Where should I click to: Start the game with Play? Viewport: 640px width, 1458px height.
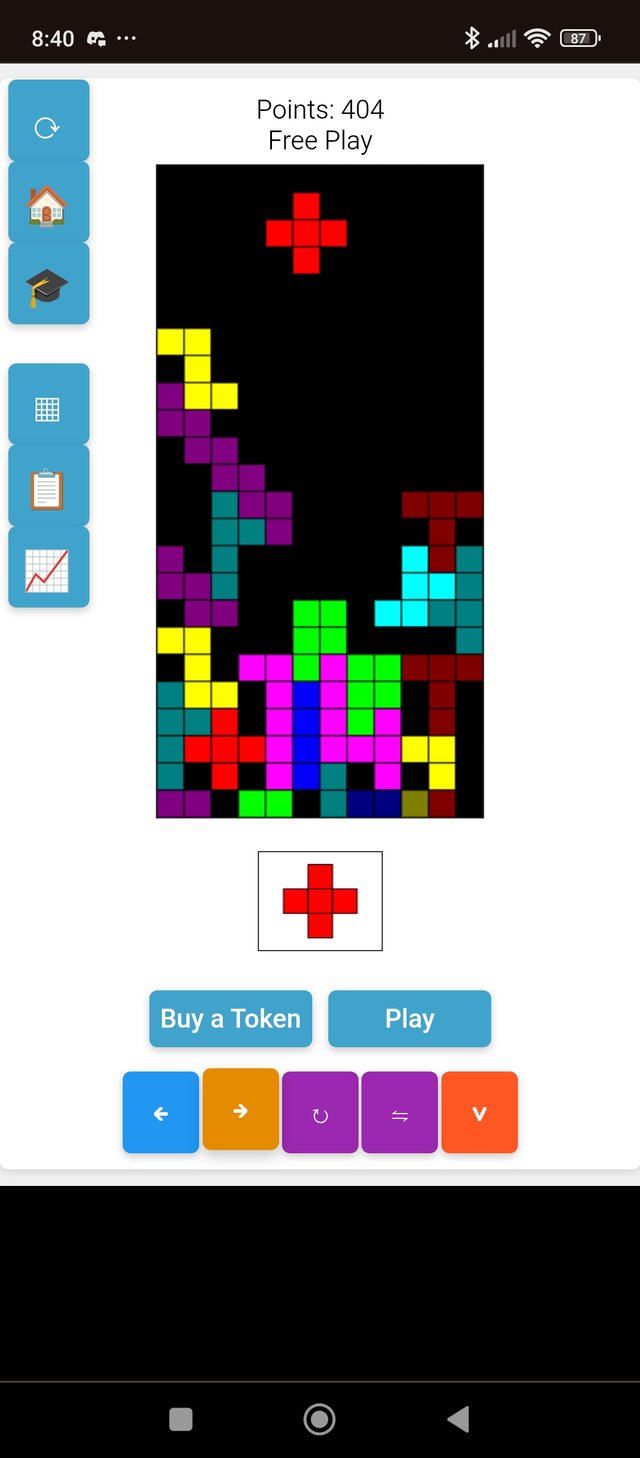click(409, 1018)
